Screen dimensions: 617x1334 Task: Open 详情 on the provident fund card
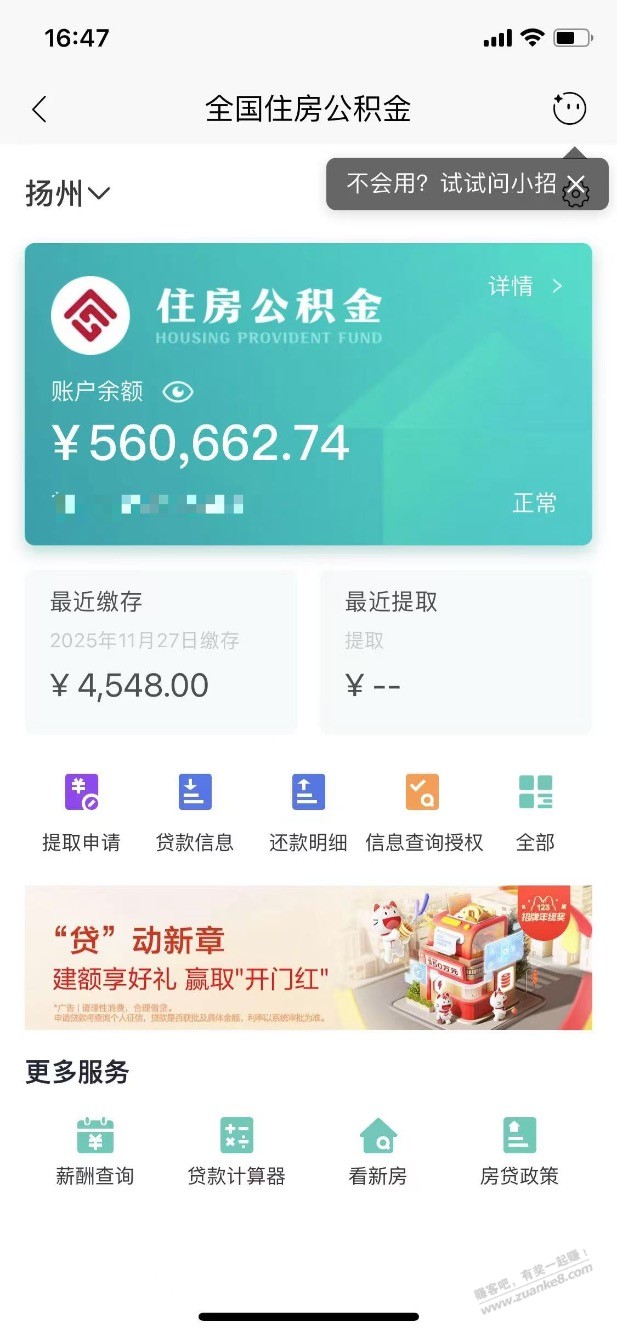pos(525,287)
